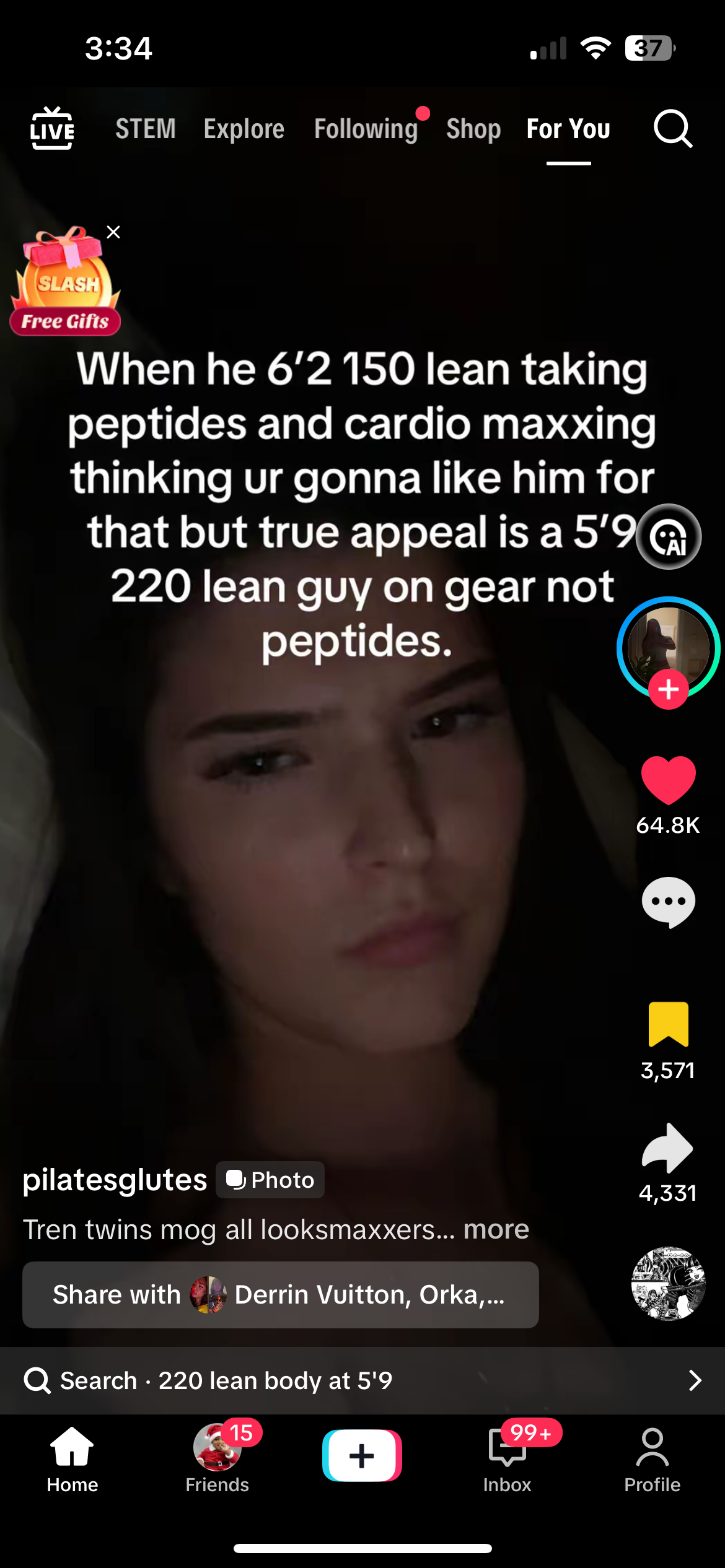725x1568 pixels.
Task: Dismiss the Slash Free Gifts banner
Action: 113,232
